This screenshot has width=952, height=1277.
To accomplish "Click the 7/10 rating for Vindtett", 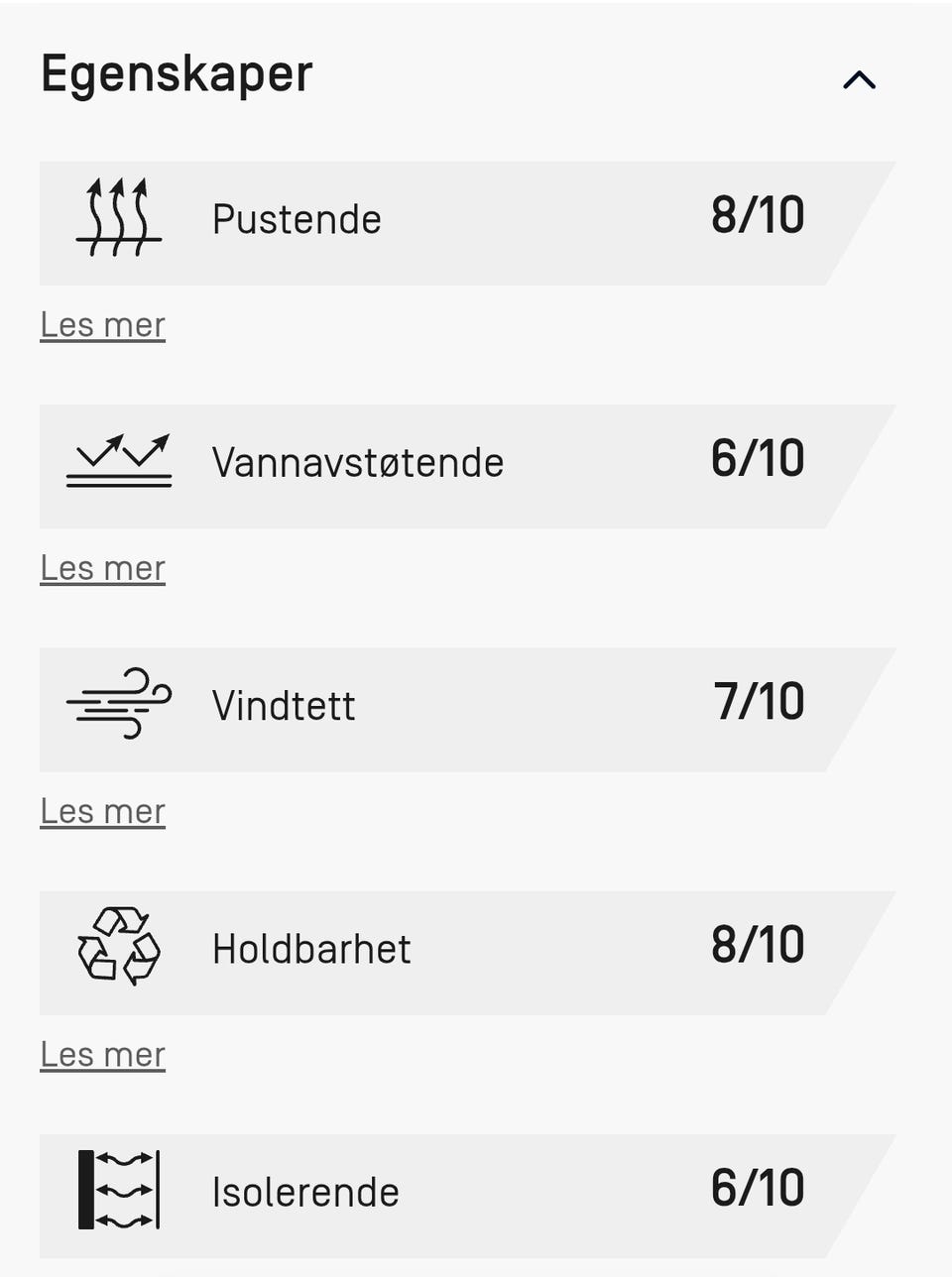I will [756, 700].
